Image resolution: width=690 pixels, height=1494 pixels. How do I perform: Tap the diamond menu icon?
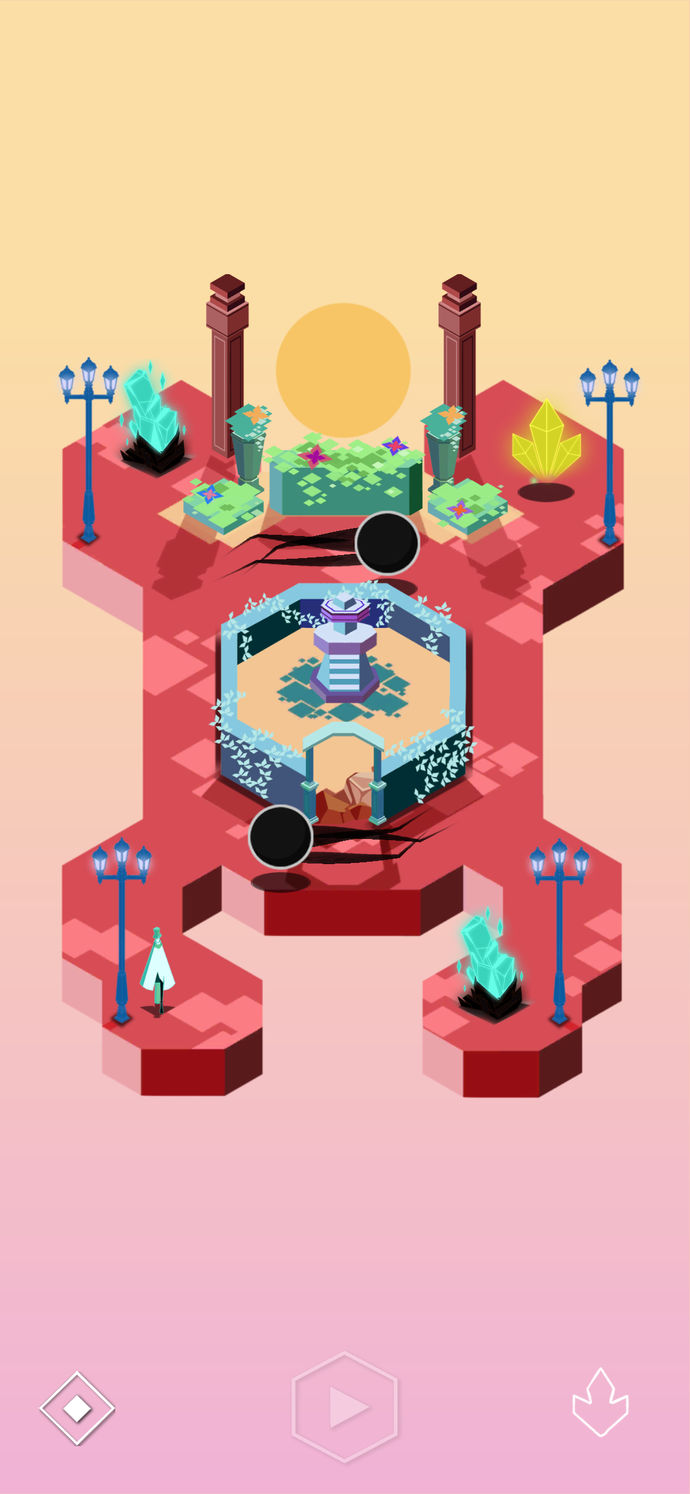pos(77,1408)
